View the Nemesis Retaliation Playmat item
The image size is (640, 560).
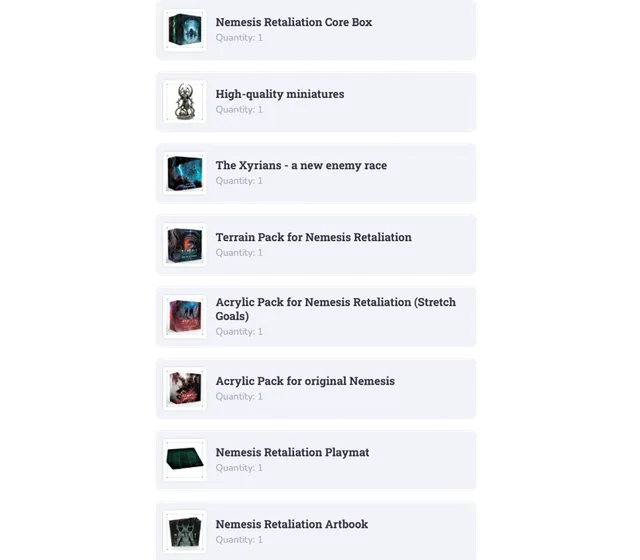pyautogui.click(x=292, y=453)
